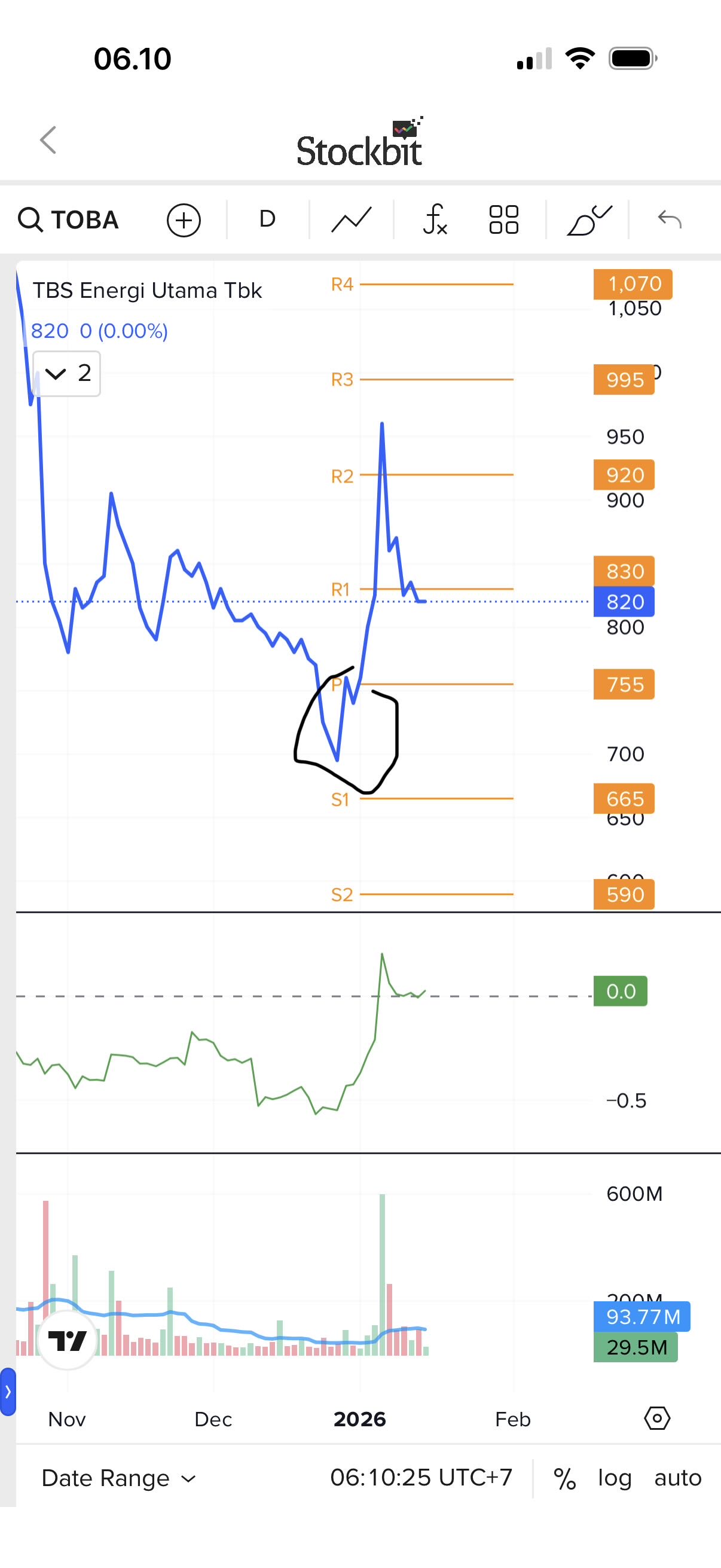Toggle the log scale
Viewport: 721px width, 1568px height.
(615, 1478)
